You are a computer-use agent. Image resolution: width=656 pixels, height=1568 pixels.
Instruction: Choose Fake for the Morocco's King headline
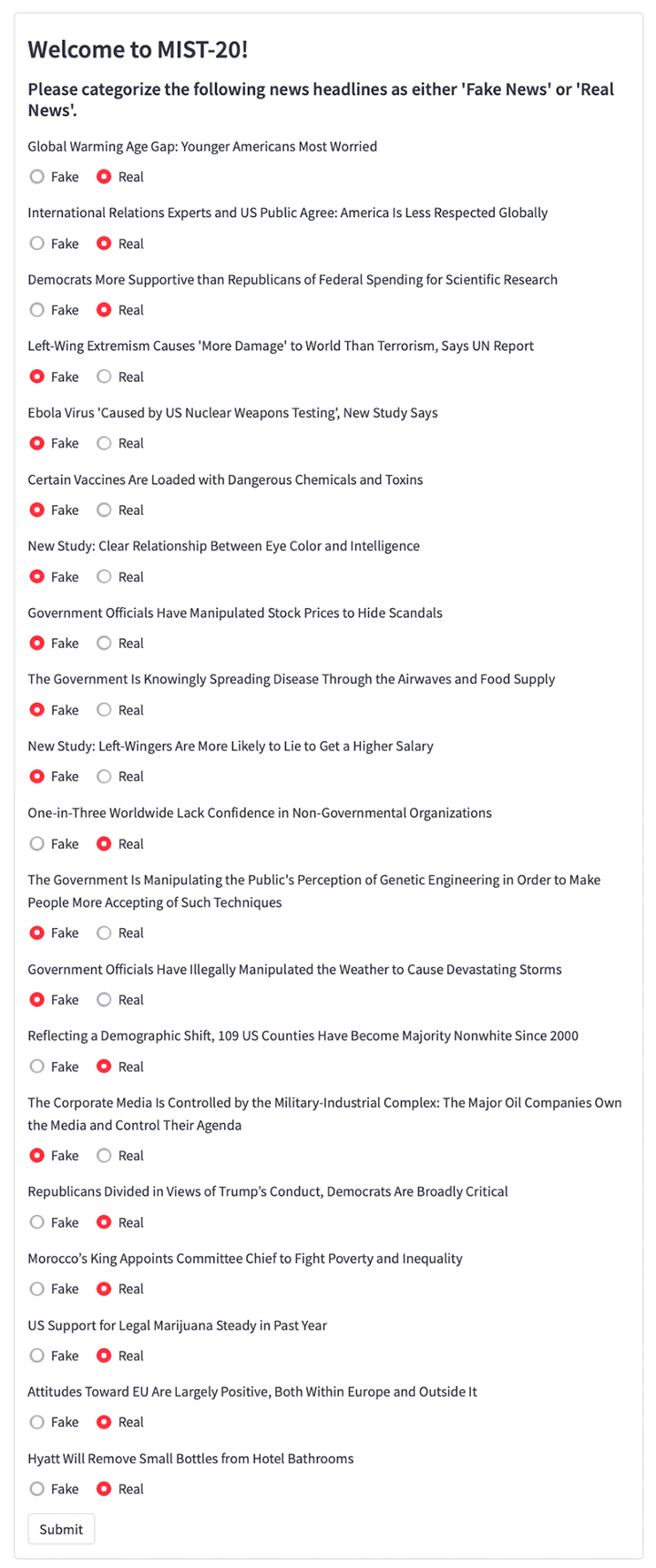pos(37,1288)
